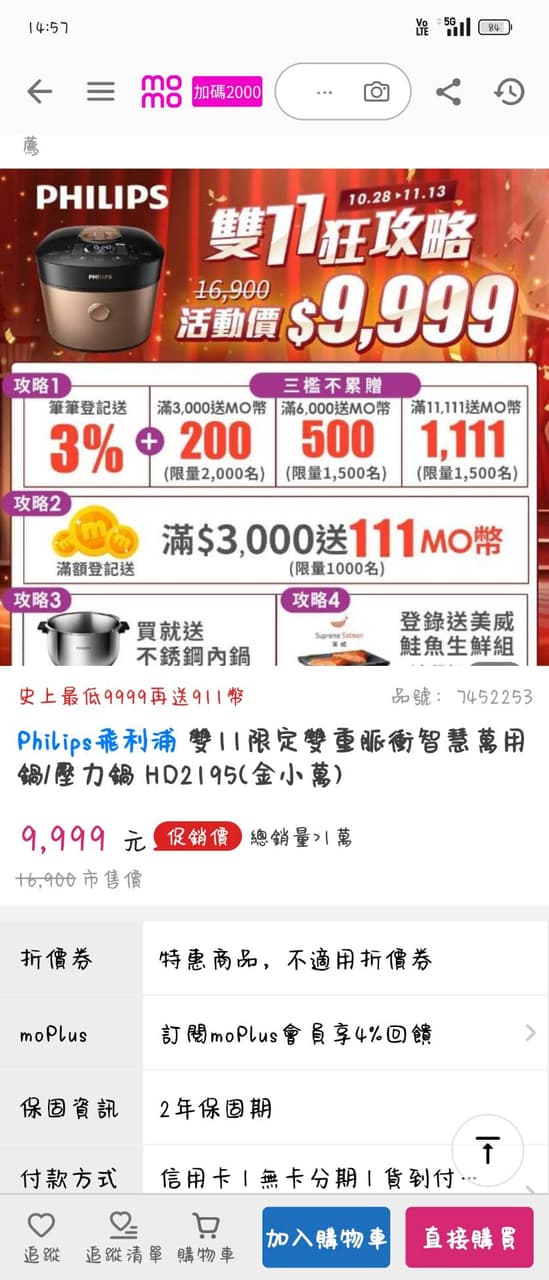The image size is (549, 1280).
Task: Track this item with the 追蹤 heart
Action: (41, 1237)
